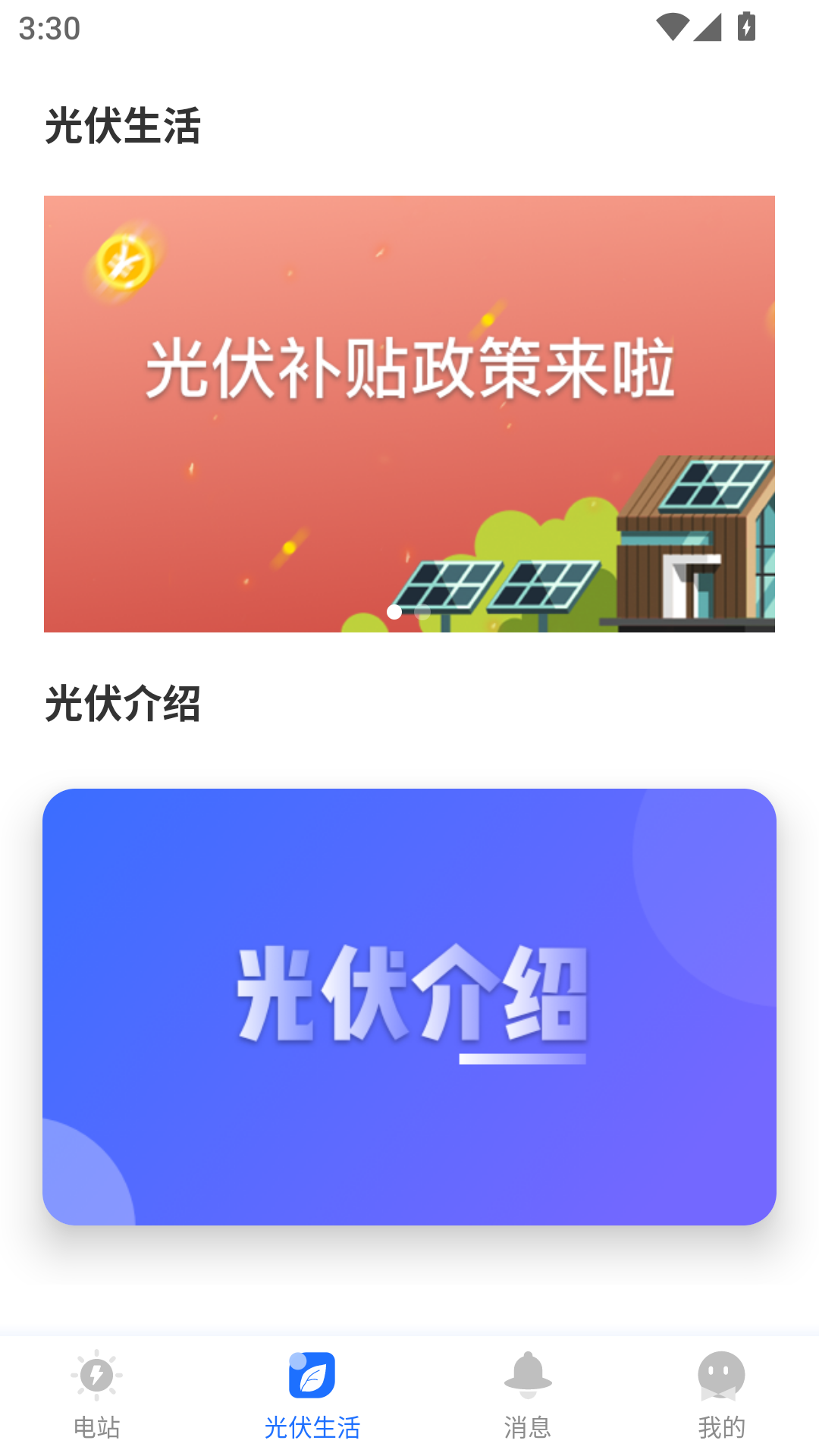Viewport: 819px width, 1456px height.
Task: Open the 光伏补贴政策来啦 banner
Action: click(409, 413)
